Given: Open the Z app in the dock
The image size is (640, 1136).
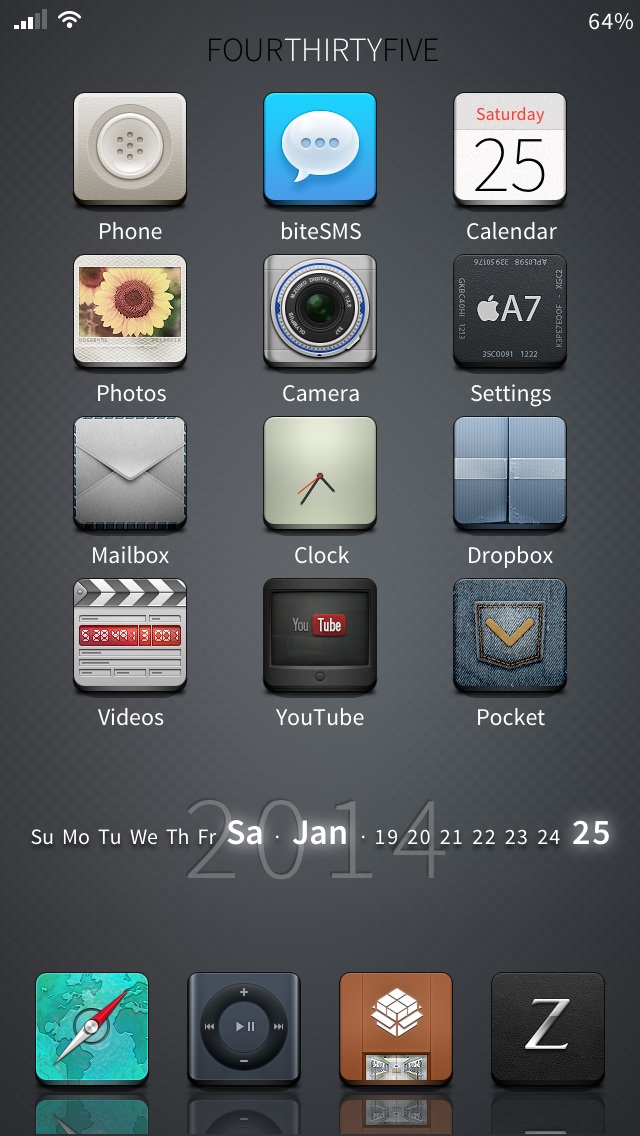Looking at the screenshot, I should click(x=548, y=1028).
